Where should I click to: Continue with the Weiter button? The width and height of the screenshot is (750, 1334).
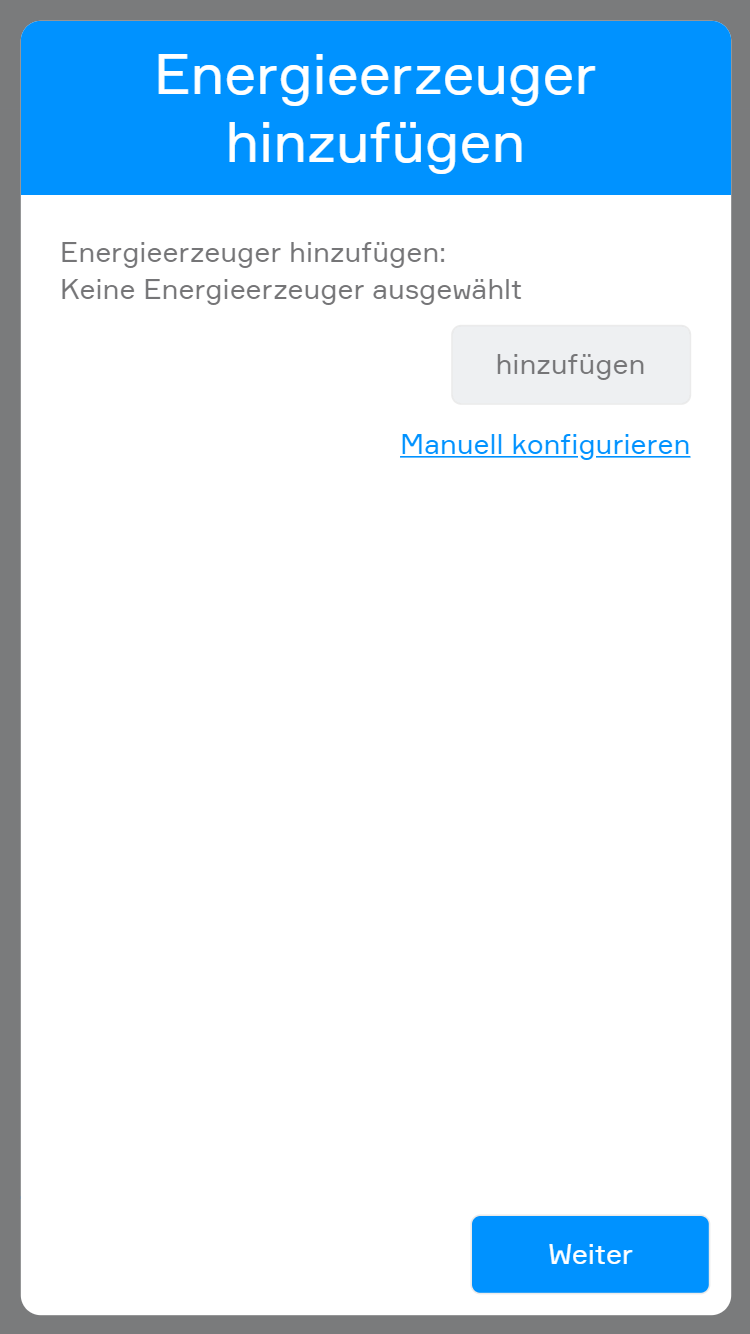click(x=590, y=1254)
